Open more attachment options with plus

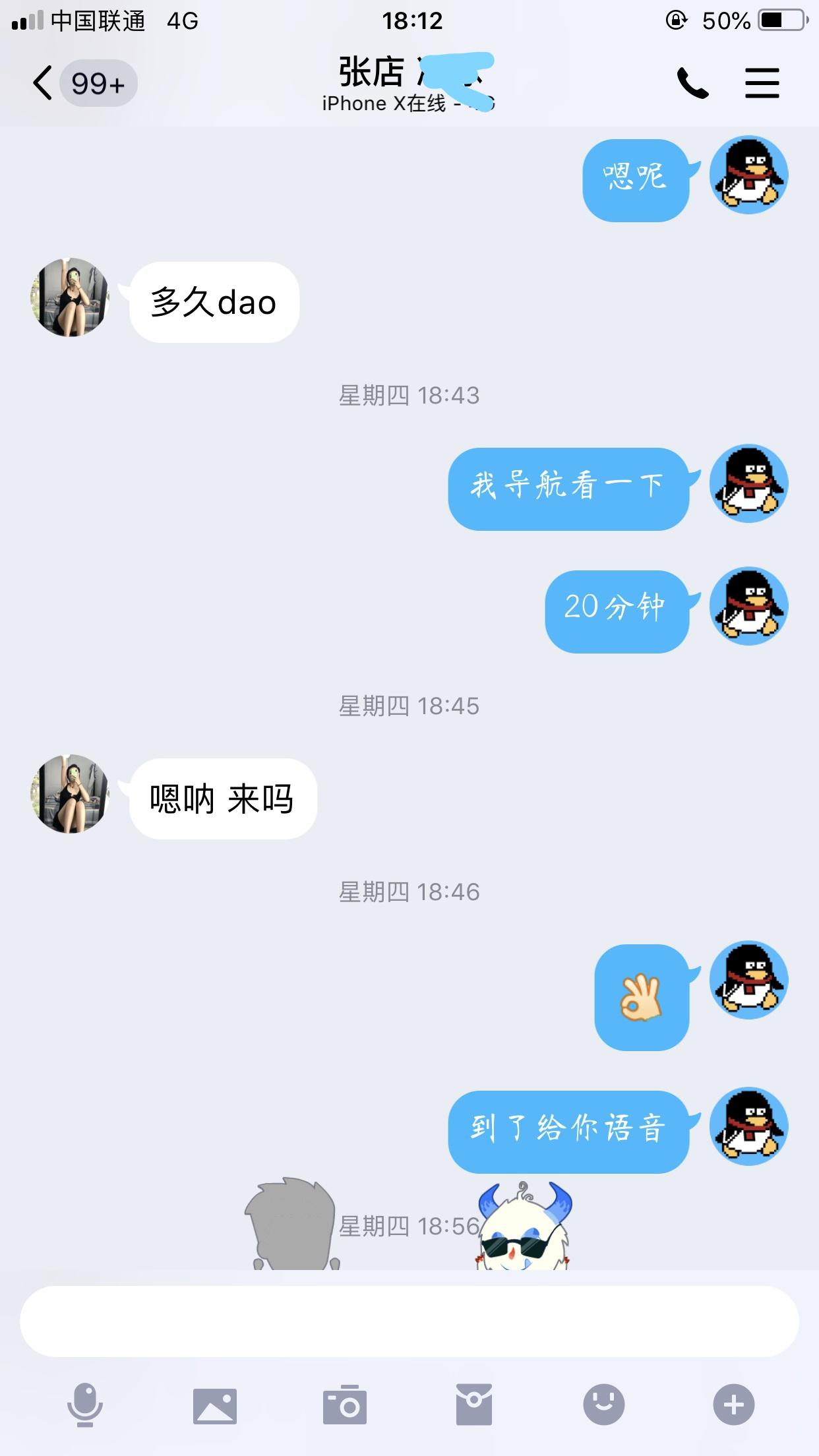[733, 1405]
